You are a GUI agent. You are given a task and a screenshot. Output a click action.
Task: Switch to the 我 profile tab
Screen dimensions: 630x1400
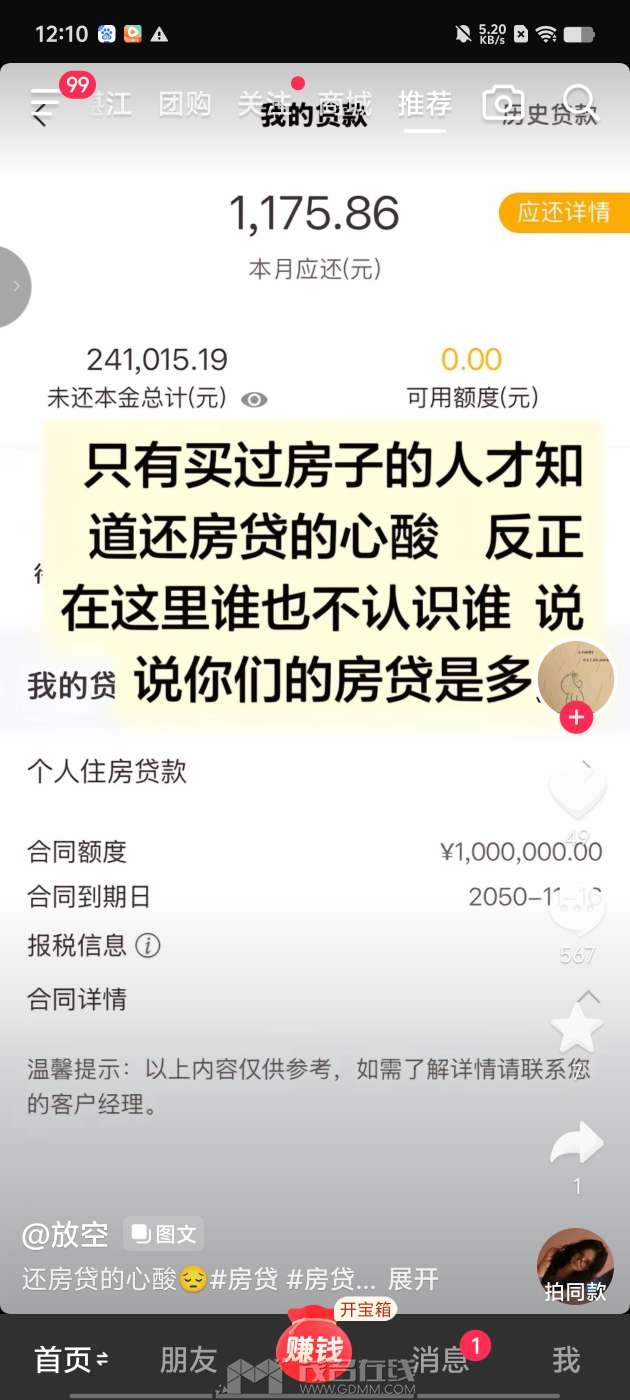pos(566,1360)
